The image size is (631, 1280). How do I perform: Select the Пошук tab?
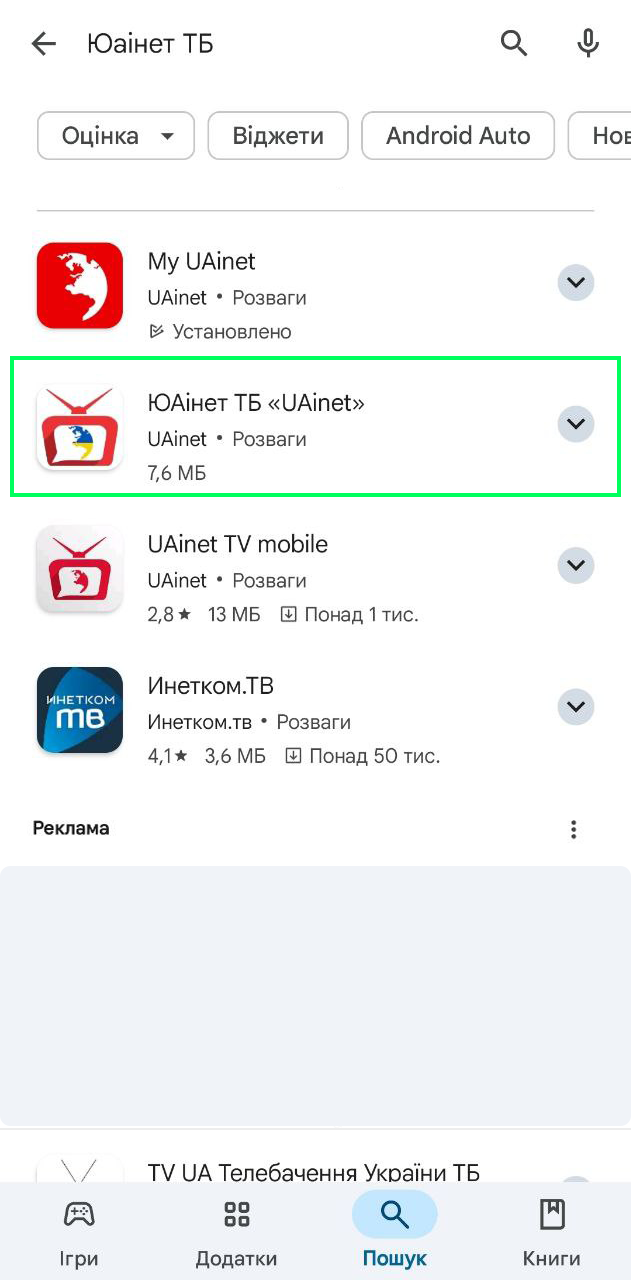pos(394,1231)
